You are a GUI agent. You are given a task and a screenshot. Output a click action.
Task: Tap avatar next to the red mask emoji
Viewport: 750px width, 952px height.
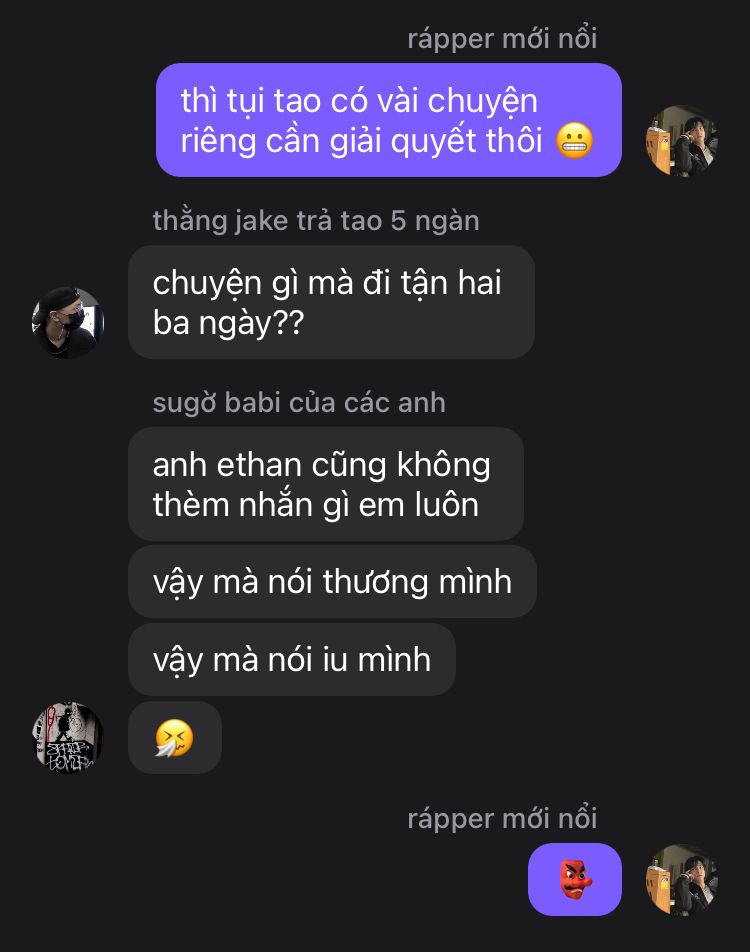pos(682,879)
